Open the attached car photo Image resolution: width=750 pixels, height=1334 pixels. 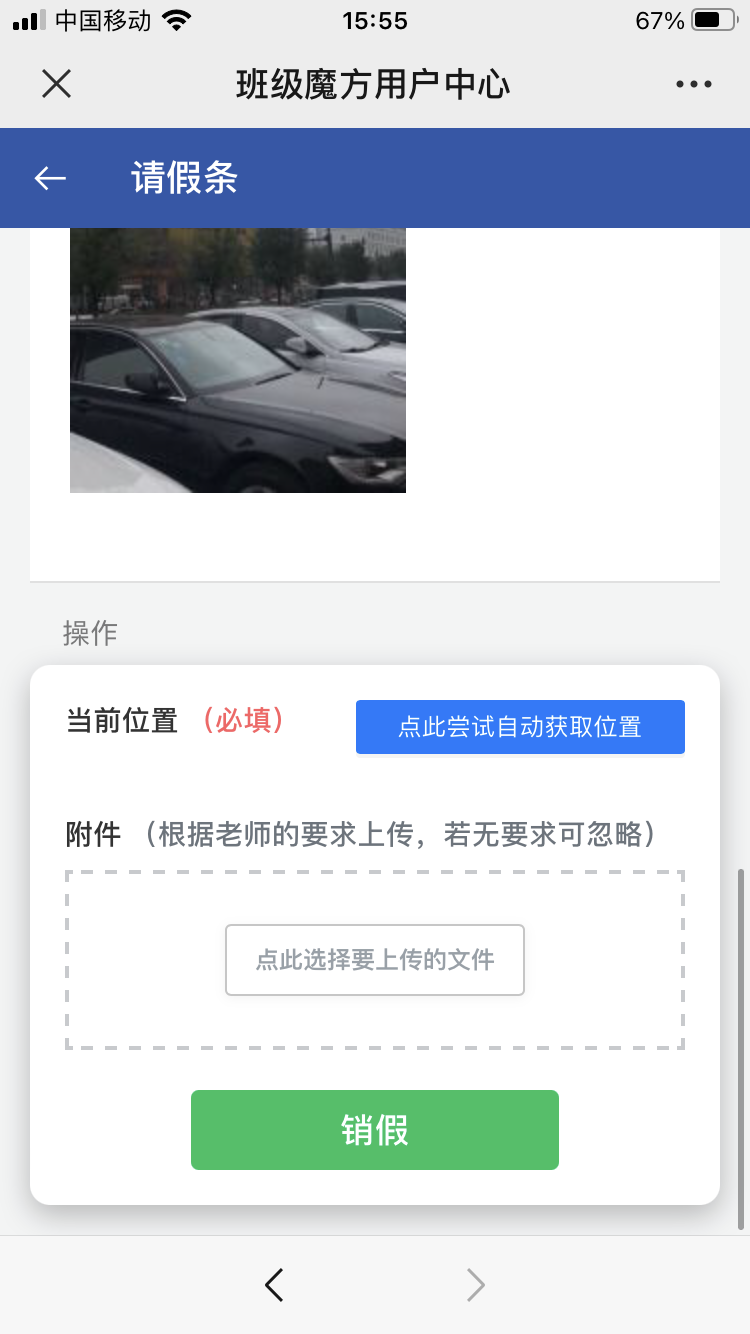(238, 360)
